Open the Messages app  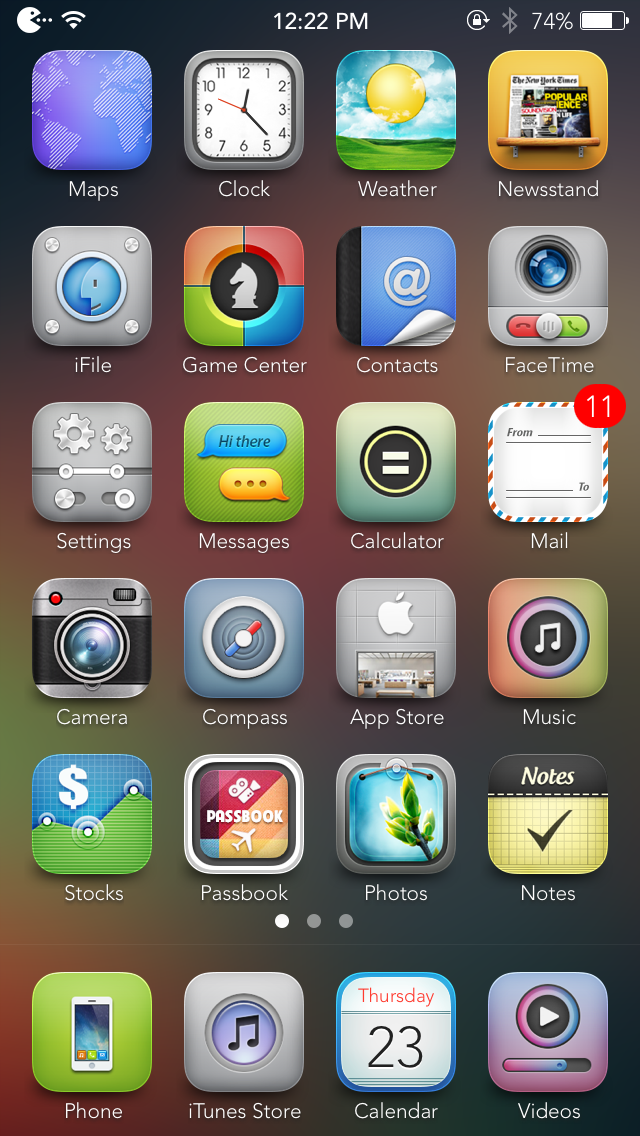point(244,462)
